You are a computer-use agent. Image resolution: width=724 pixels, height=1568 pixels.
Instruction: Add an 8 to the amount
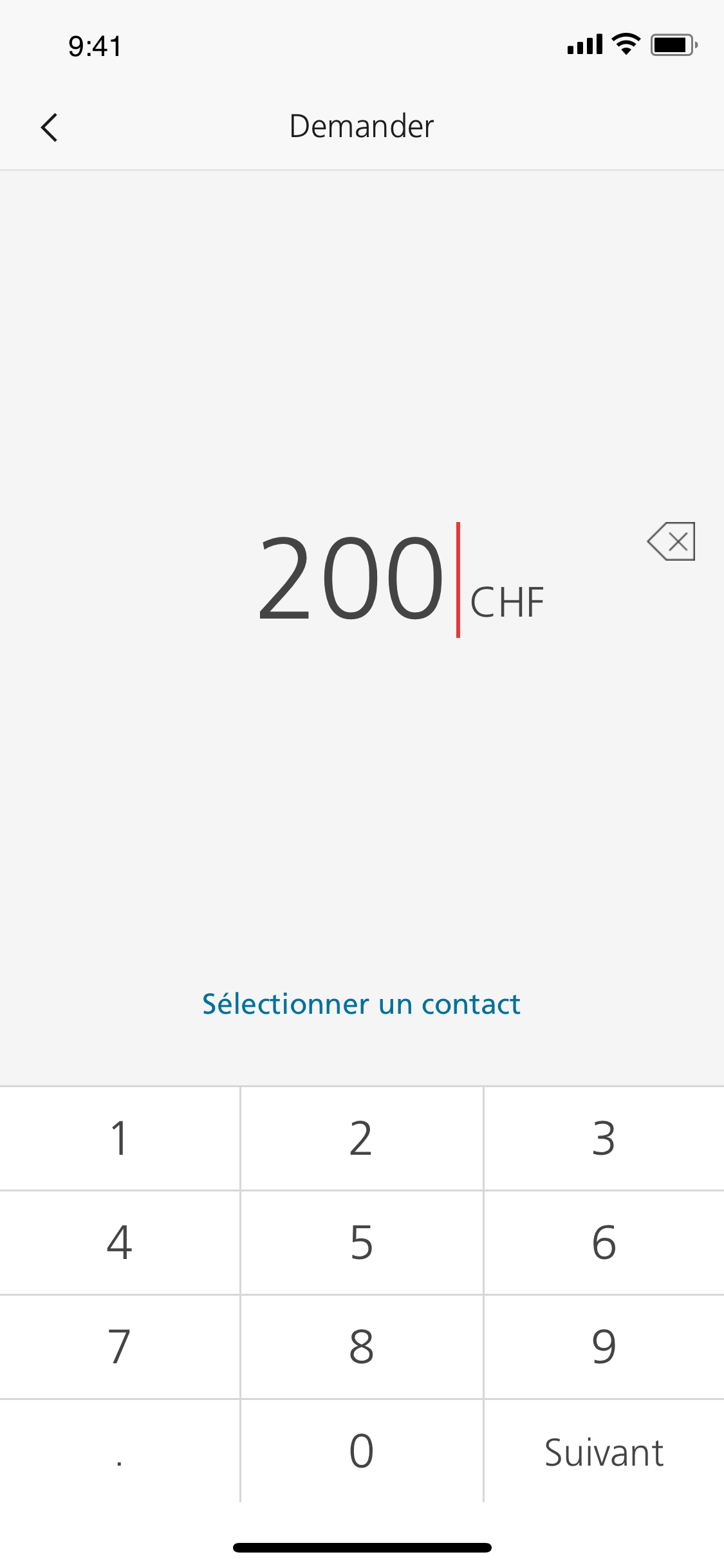coord(361,1347)
